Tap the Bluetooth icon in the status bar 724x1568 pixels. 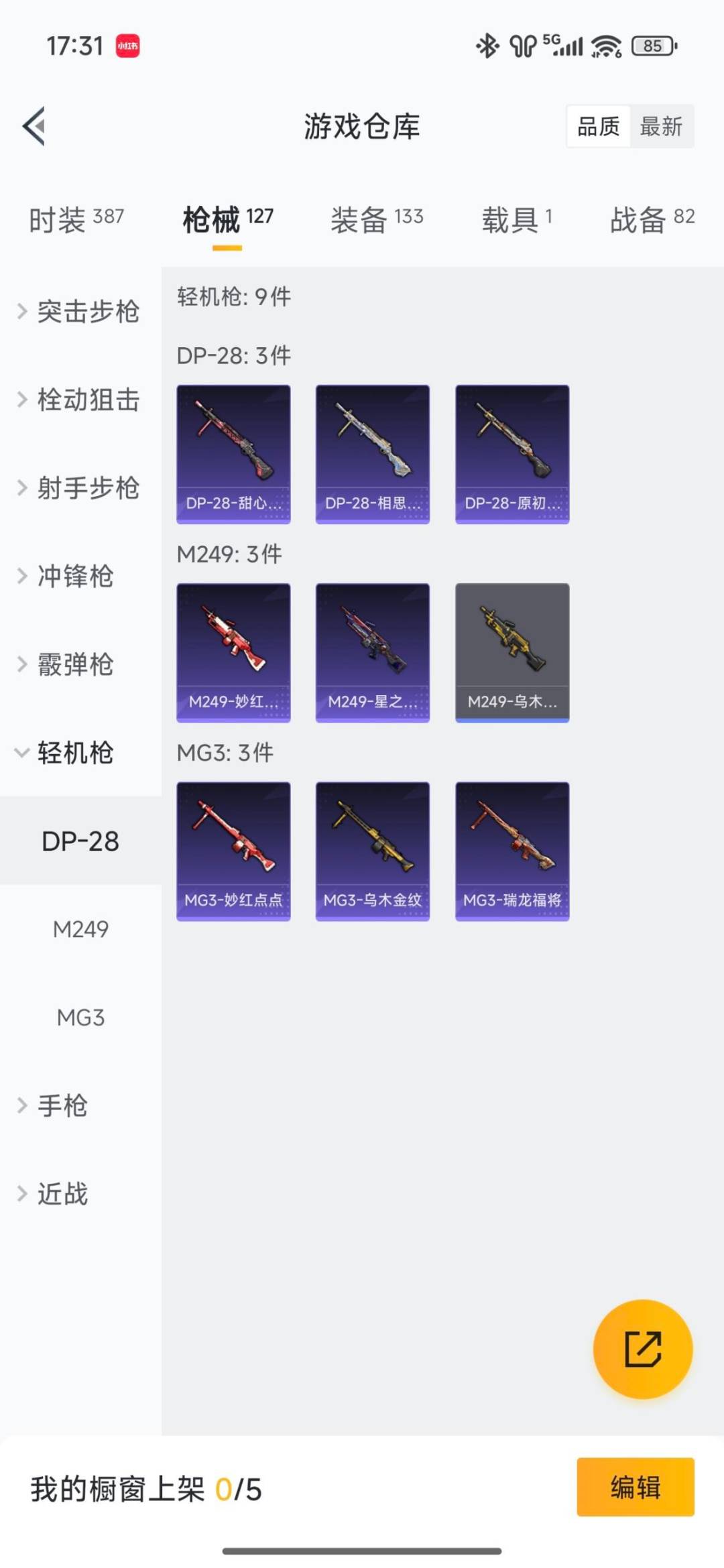487,46
